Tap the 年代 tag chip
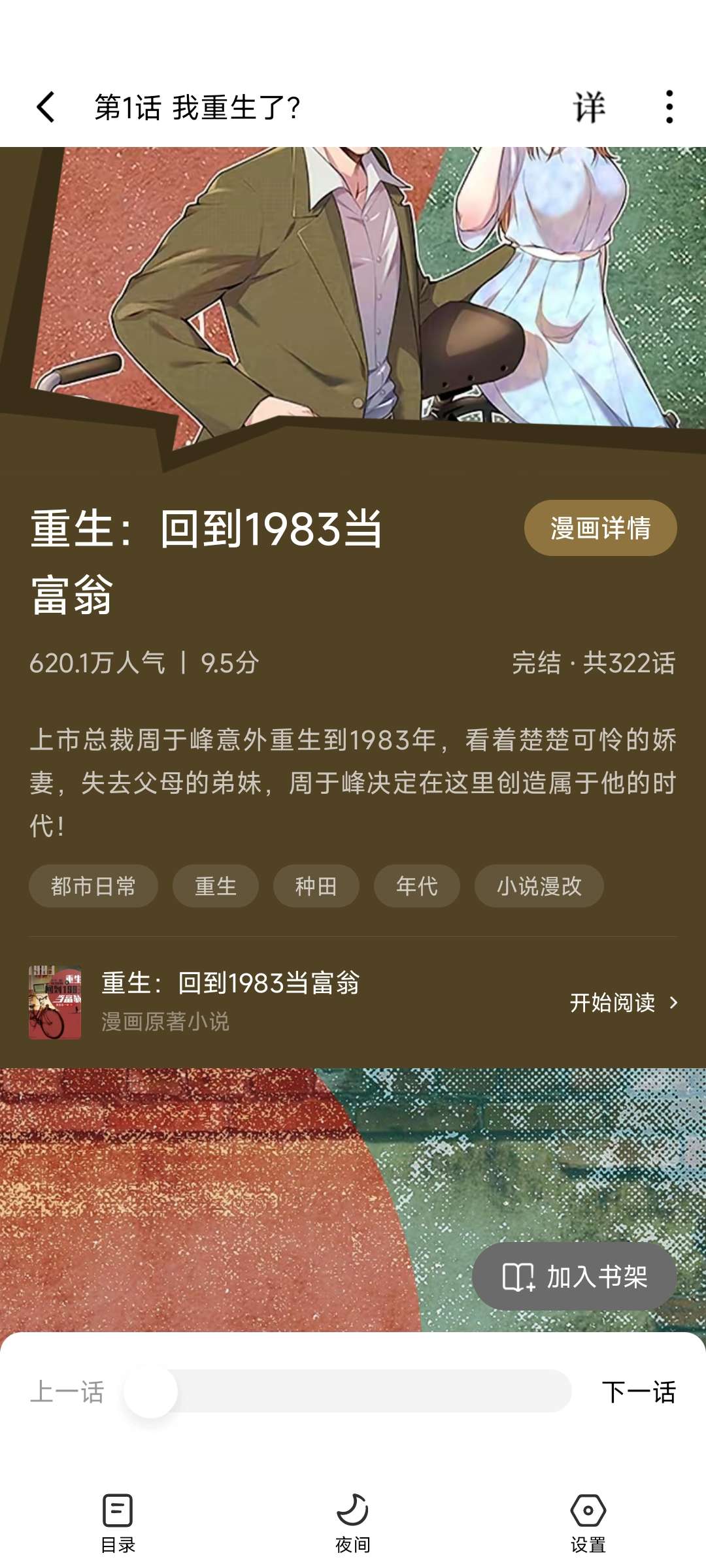The height and width of the screenshot is (1568, 706). tap(416, 886)
